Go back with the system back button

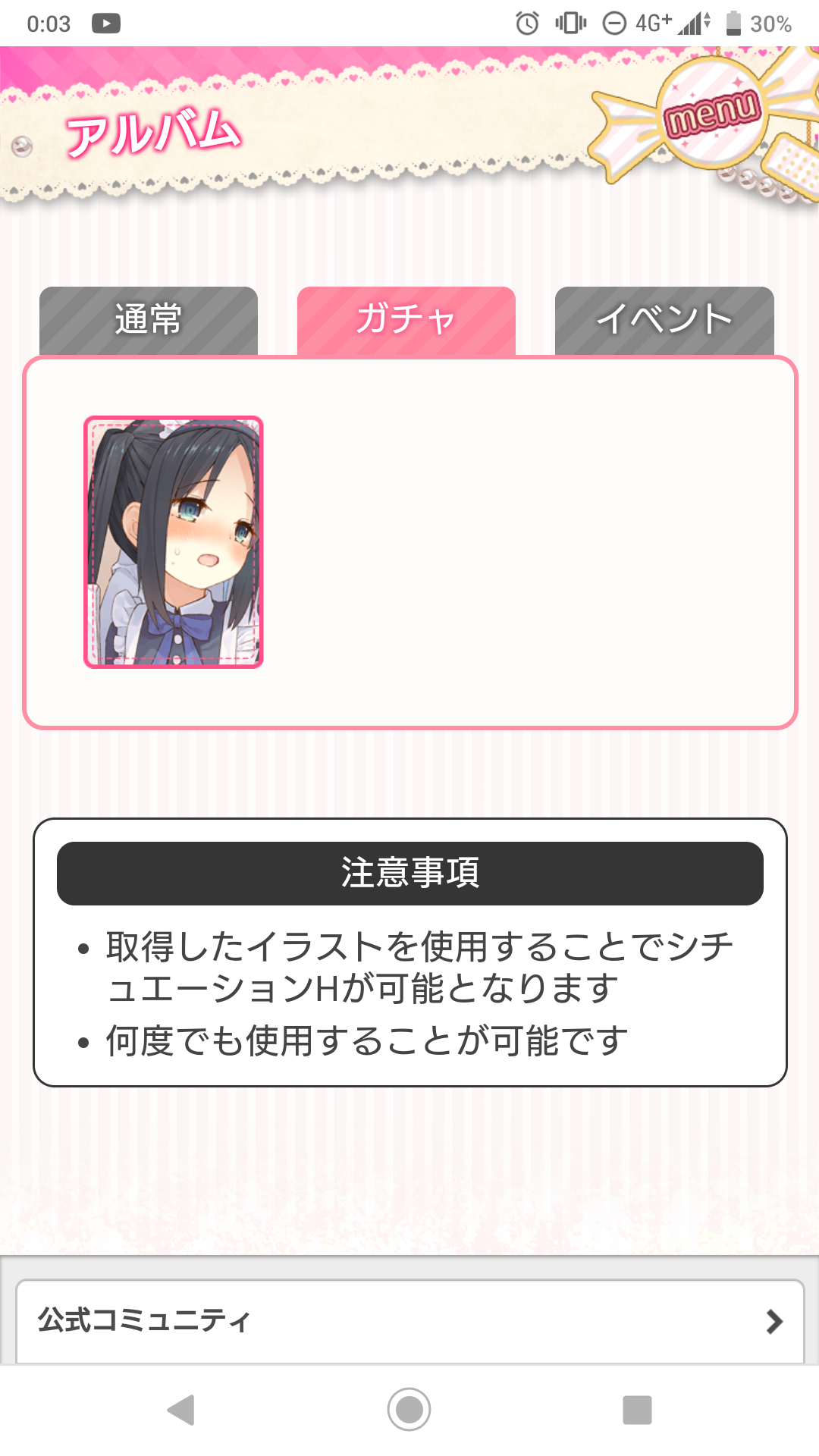coord(182,1410)
